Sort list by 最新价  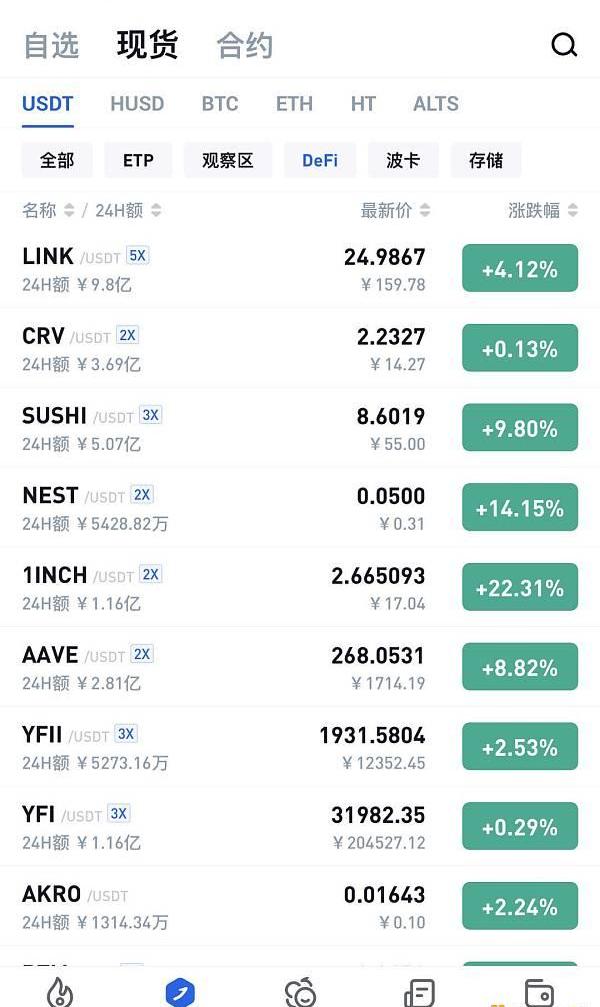[x=395, y=210]
